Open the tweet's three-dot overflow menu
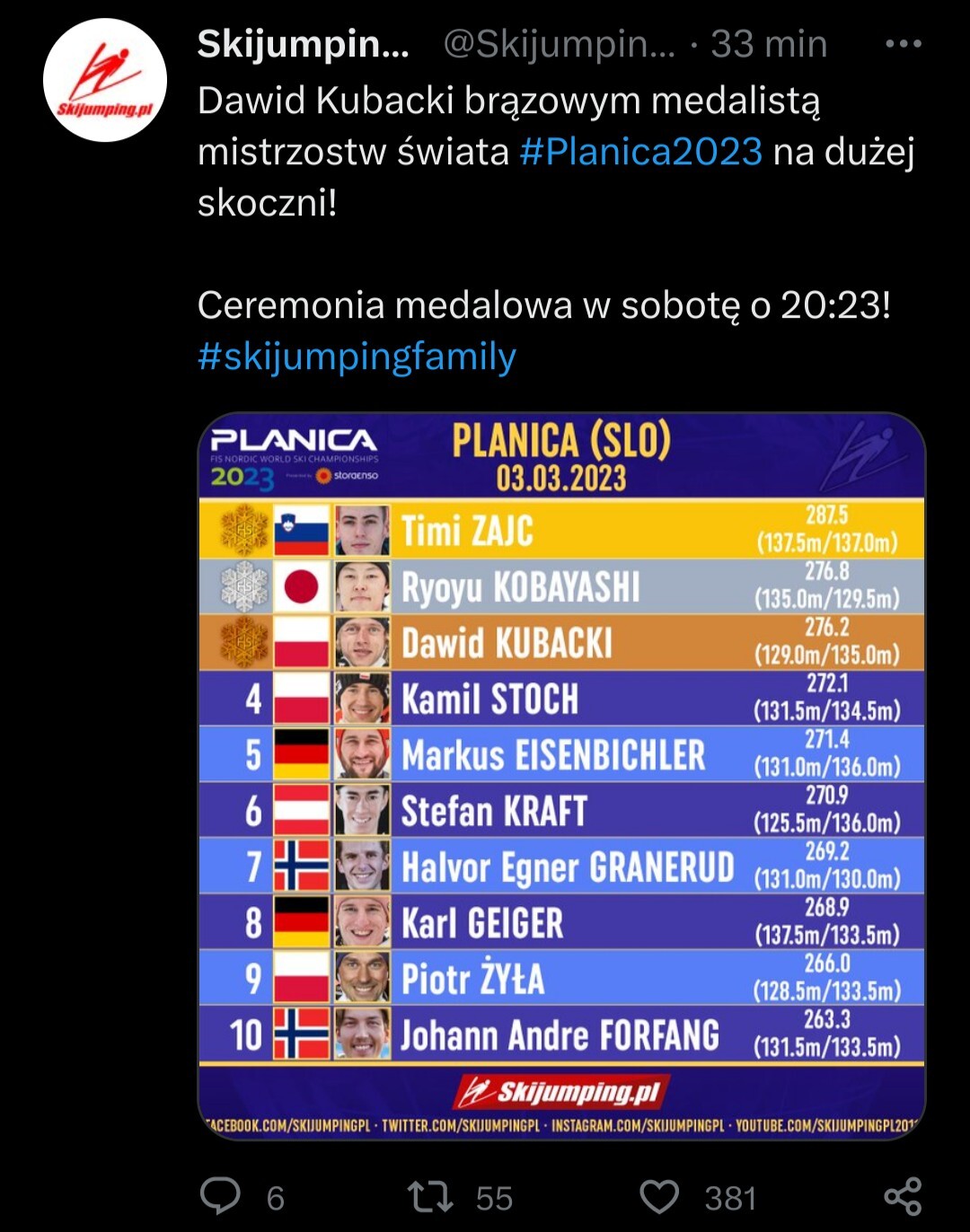The height and width of the screenshot is (1232, 970). tap(903, 44)
